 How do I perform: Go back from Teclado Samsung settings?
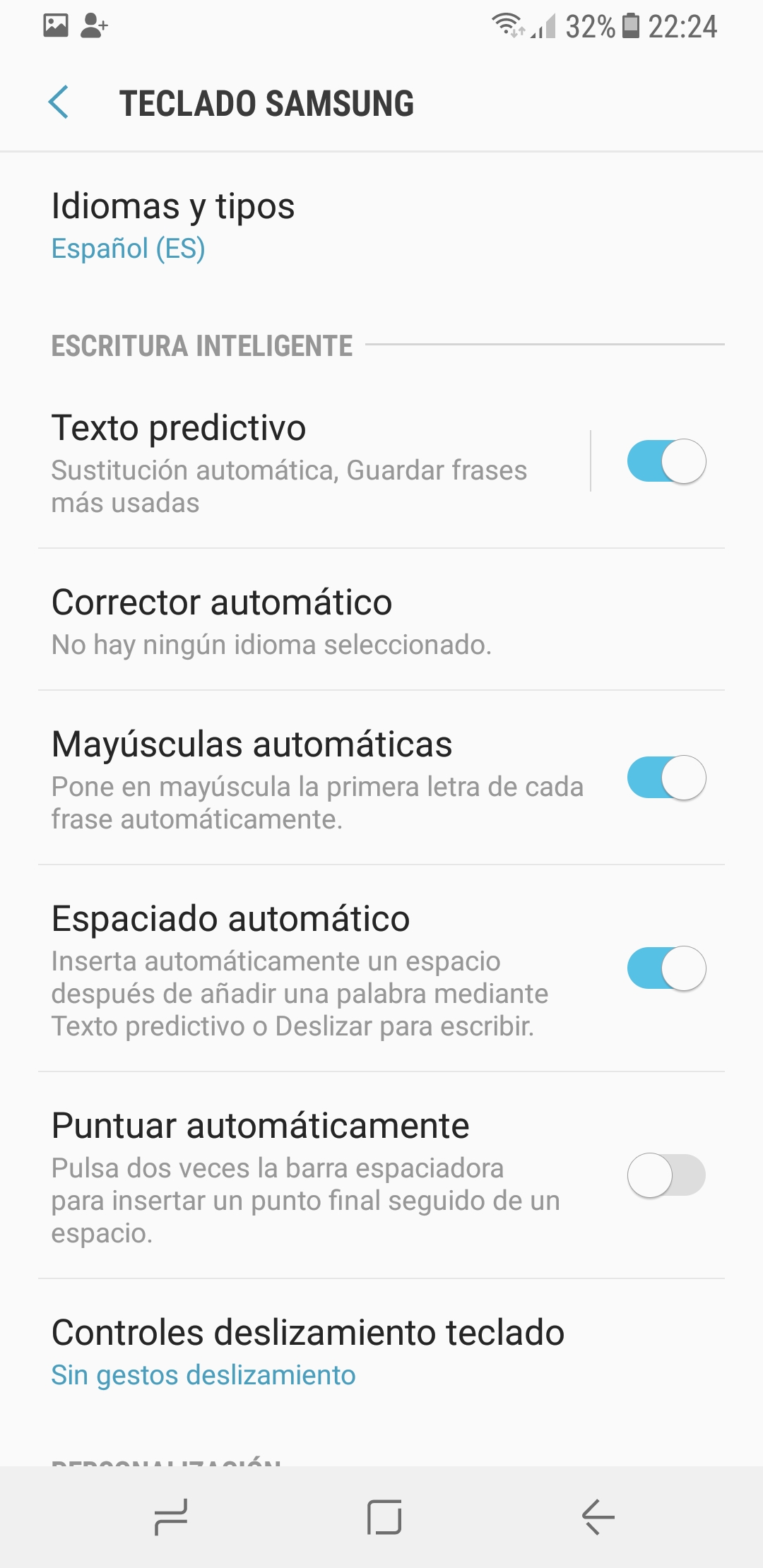59,103
